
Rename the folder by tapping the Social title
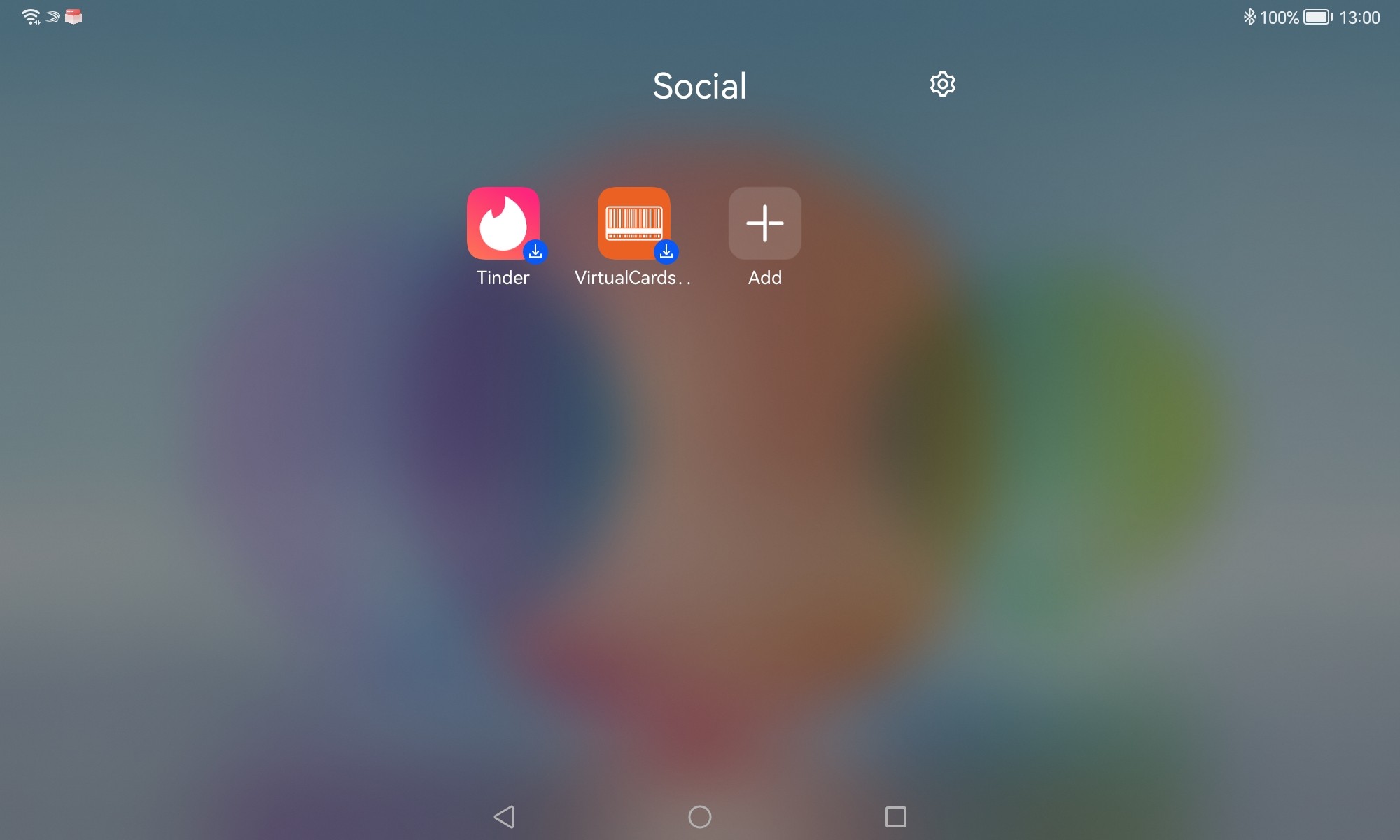699,86
